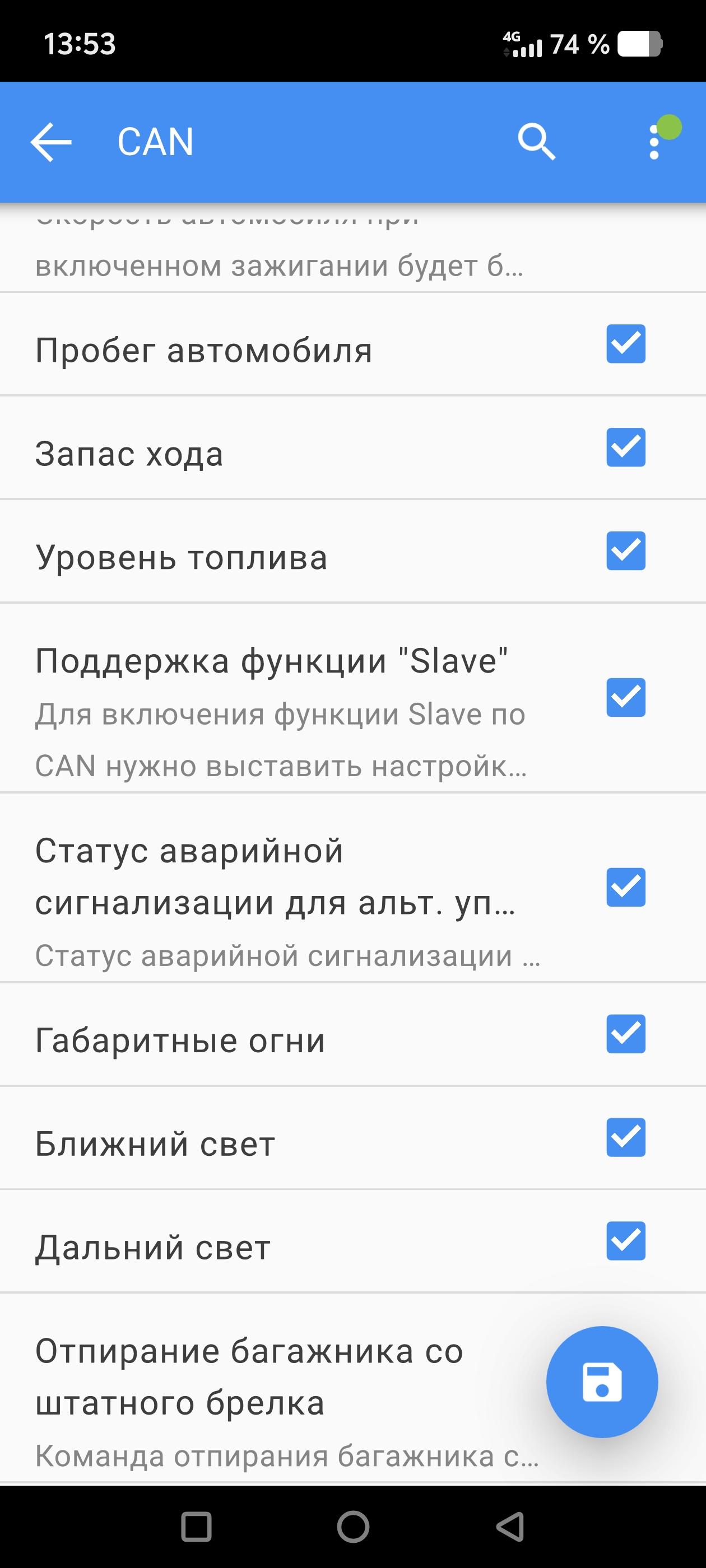This screenshot has height=1568, width=706.
Task: Tap the system home button
Action: point(354,1527)
